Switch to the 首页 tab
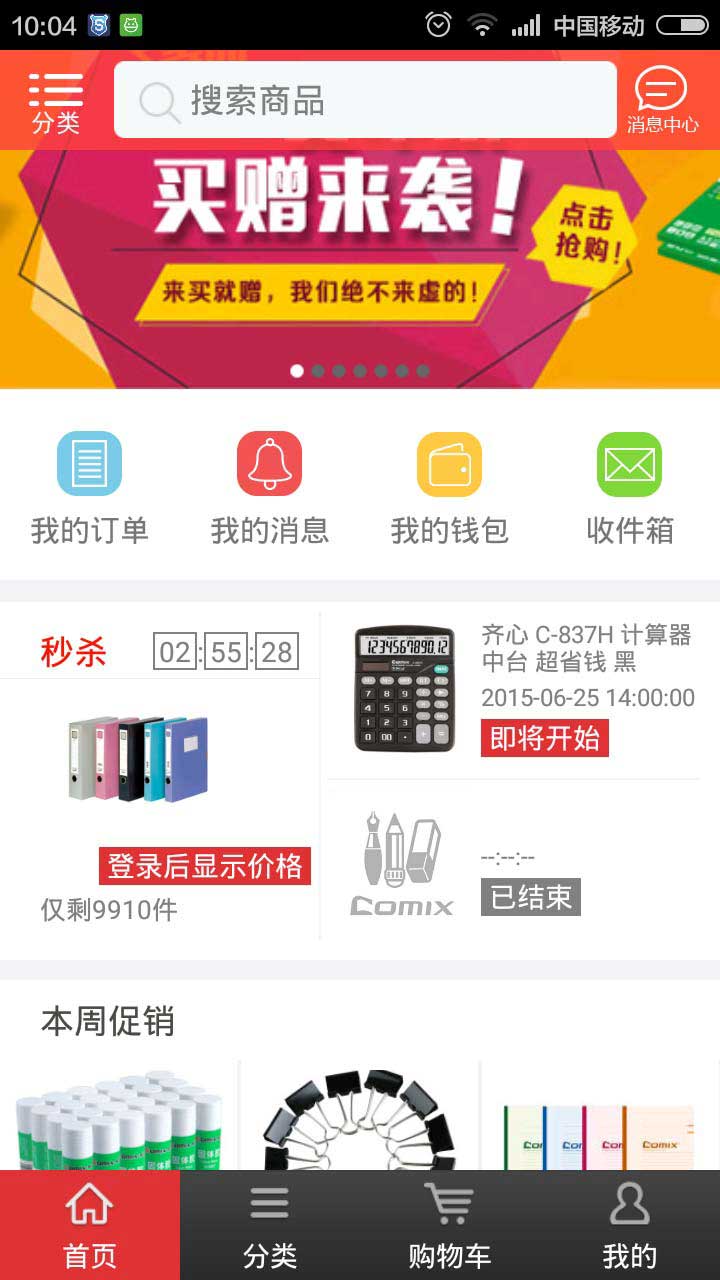 (x=90, y=1225)
